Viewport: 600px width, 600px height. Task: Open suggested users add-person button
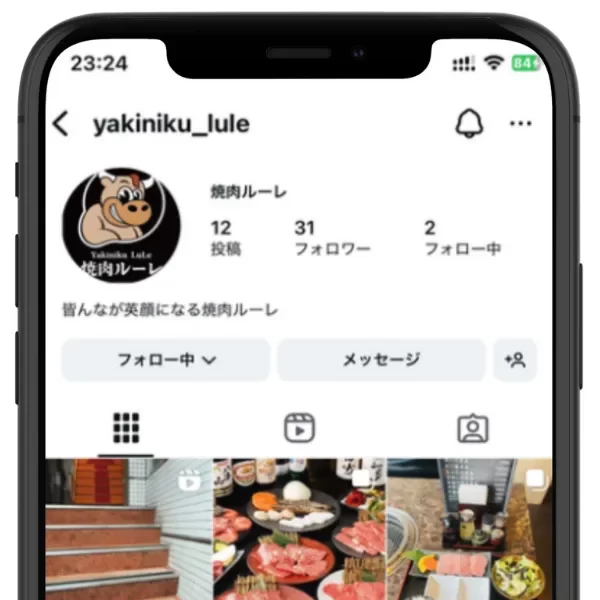515,360
